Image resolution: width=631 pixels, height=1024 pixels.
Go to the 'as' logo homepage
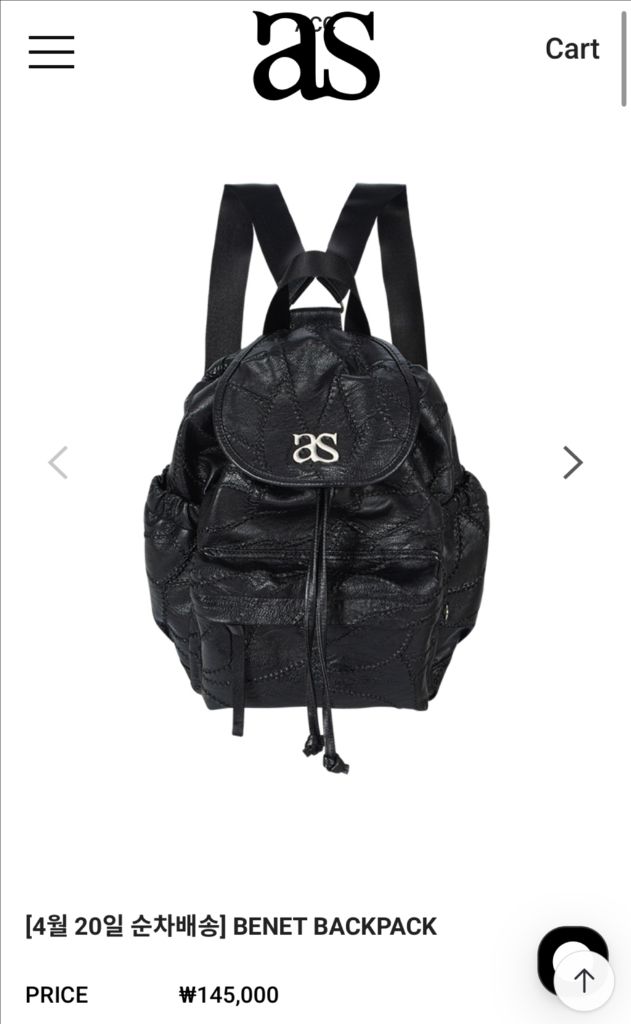click(x=316, y=55)
